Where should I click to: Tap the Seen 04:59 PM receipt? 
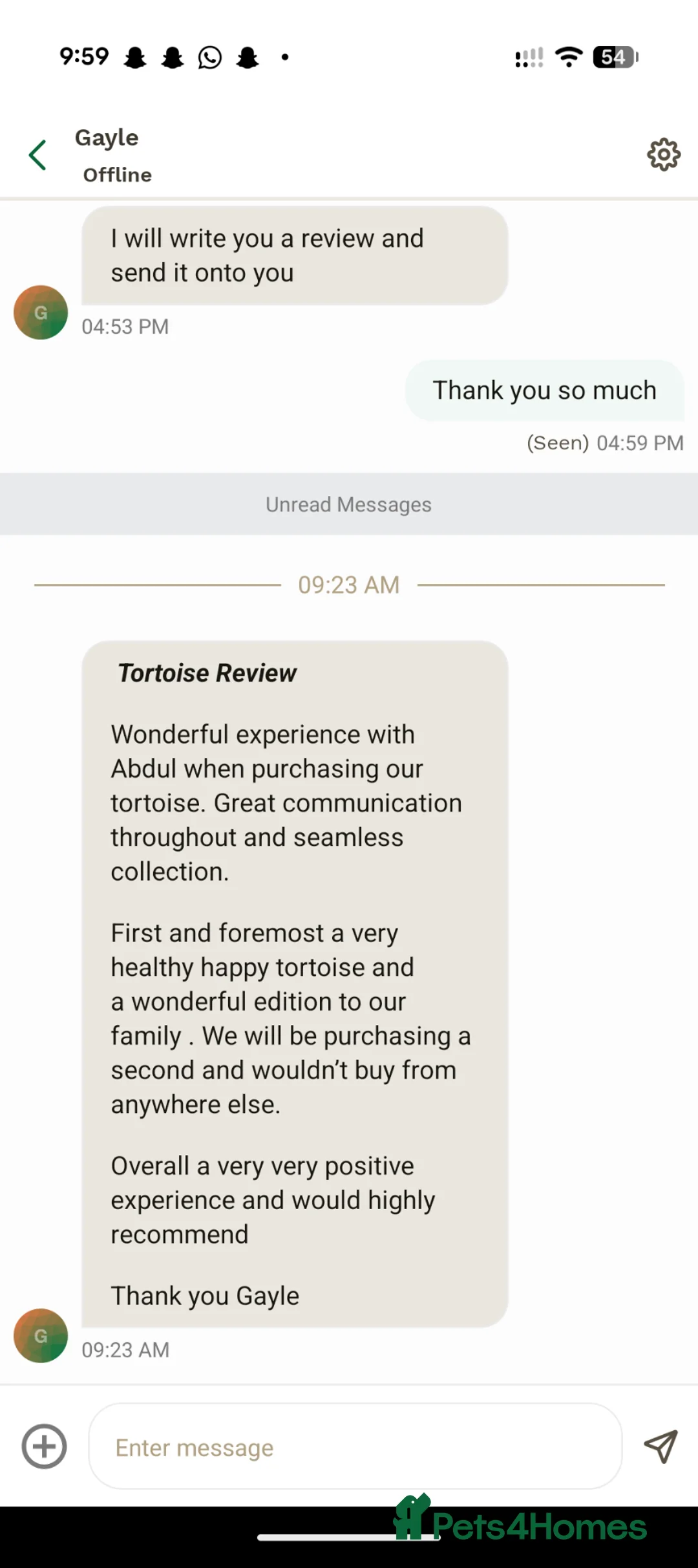606,443
